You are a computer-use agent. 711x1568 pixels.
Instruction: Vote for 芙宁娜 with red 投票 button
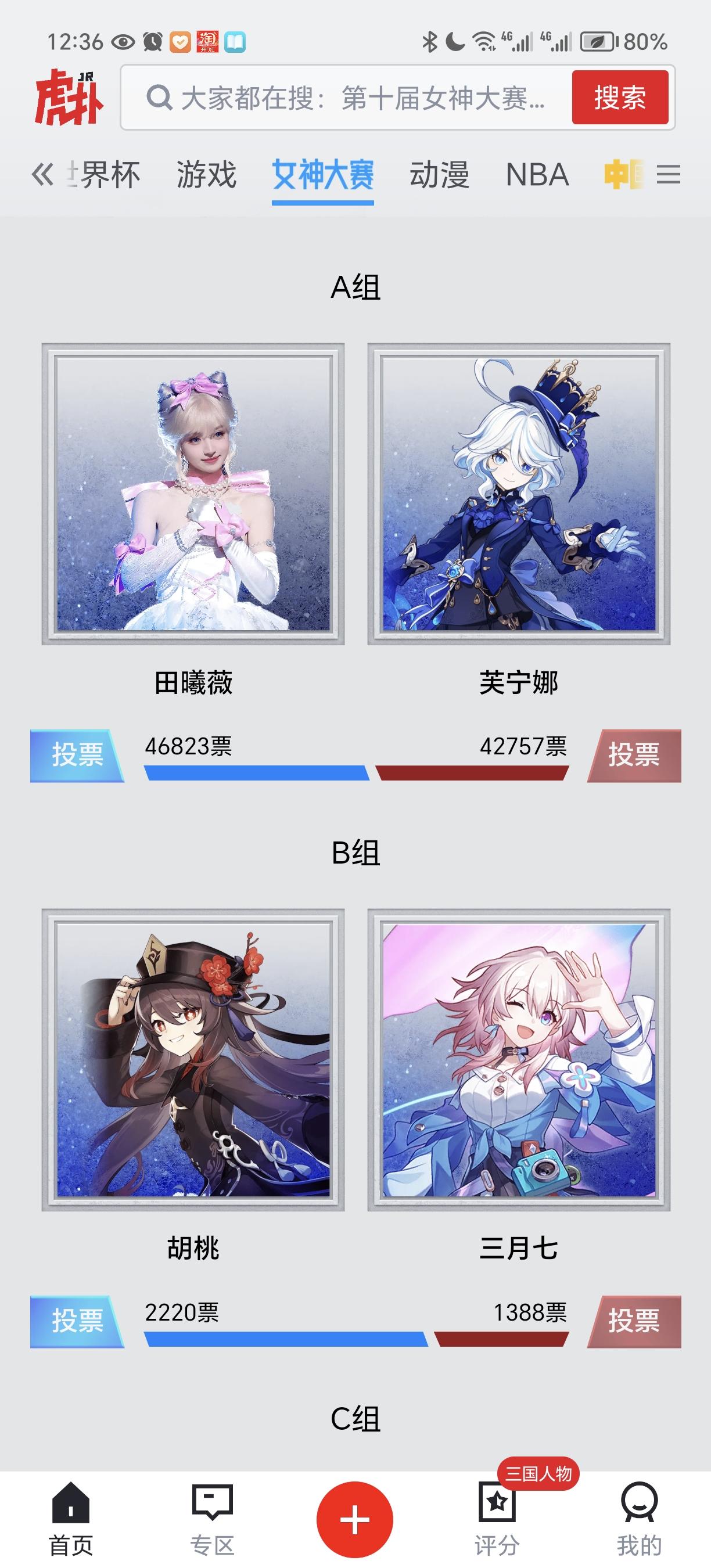[x=634, y=758]
